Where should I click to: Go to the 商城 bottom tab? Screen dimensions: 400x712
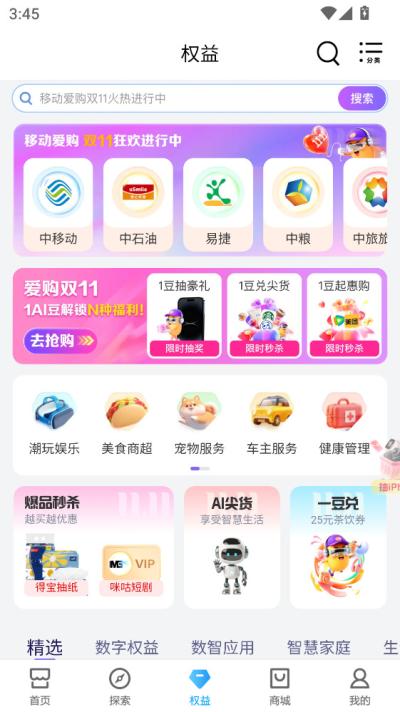point(280,687)
